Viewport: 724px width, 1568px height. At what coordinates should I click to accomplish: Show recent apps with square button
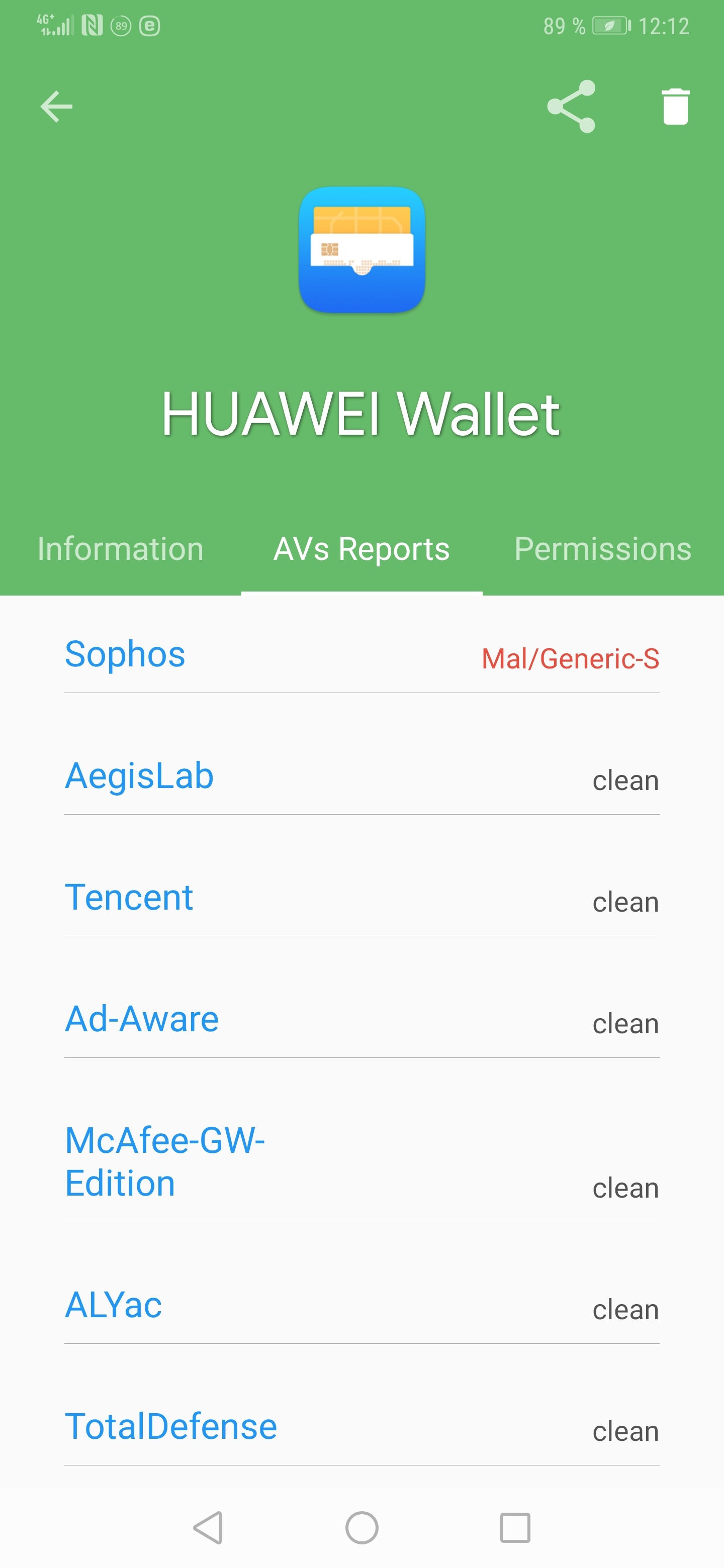click(515, 1528)
